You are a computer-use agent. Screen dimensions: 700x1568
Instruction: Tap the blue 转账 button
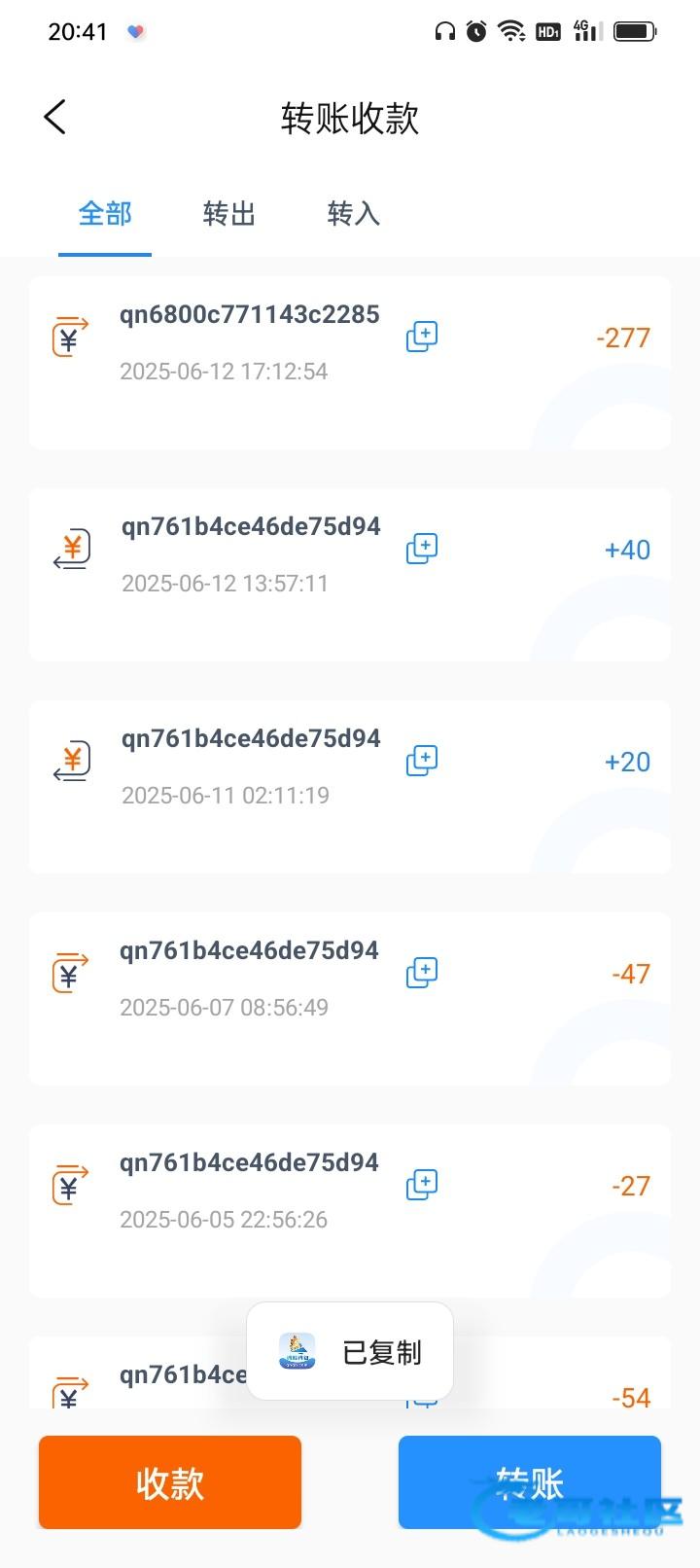tap(529, 1482)
